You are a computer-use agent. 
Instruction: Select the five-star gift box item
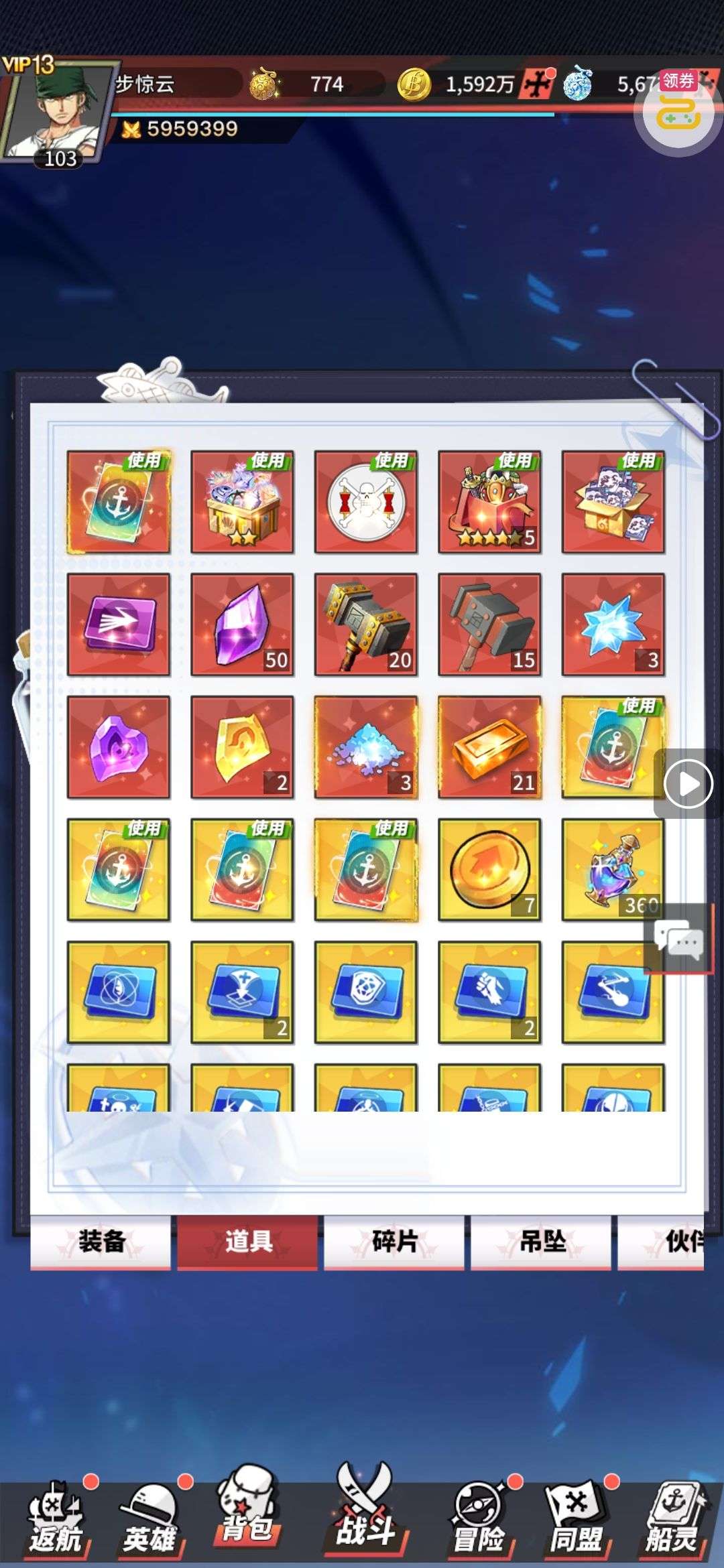click(489, 502)
